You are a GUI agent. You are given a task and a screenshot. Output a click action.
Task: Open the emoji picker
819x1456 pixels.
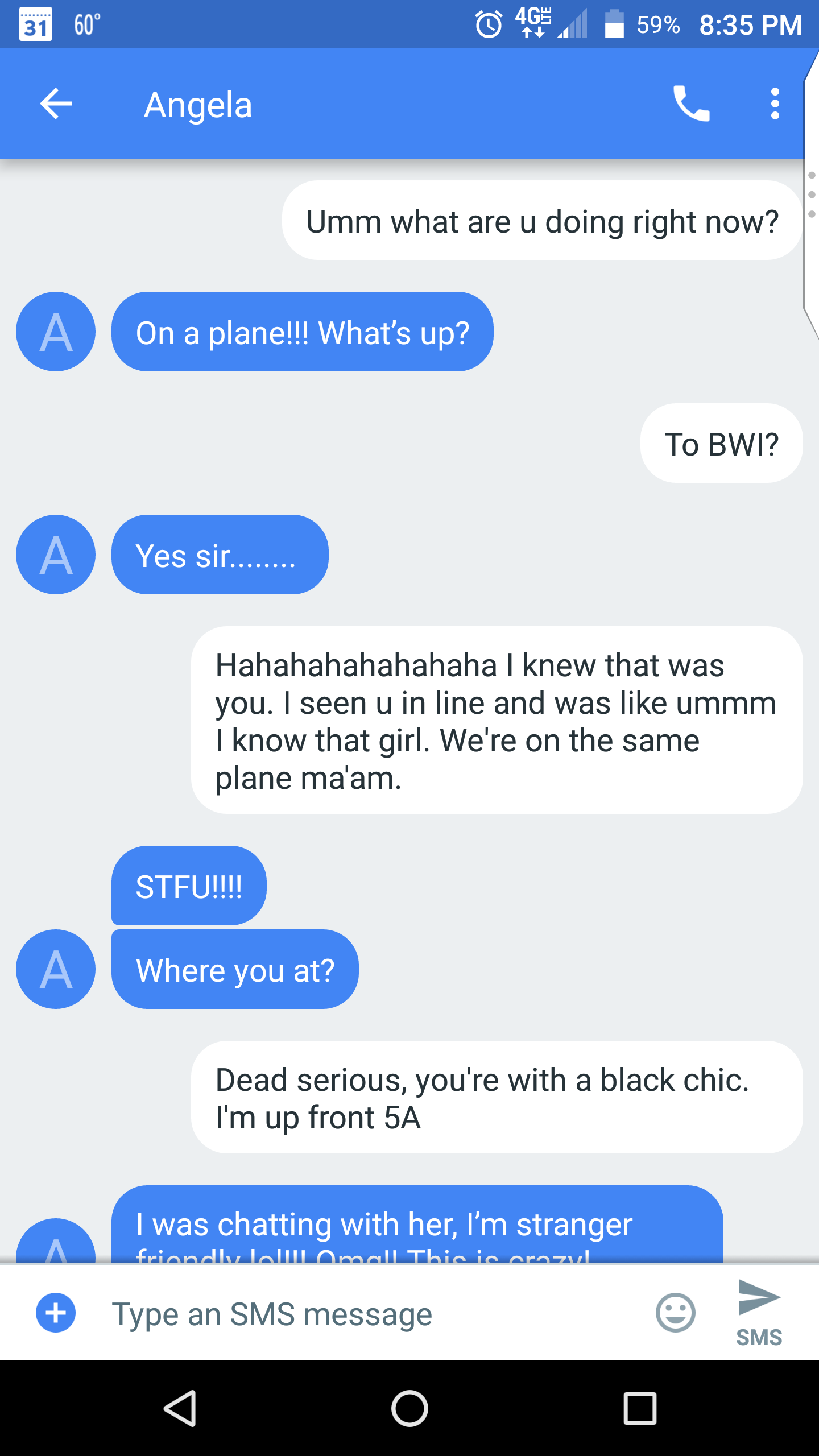(x=675, y=1313)
